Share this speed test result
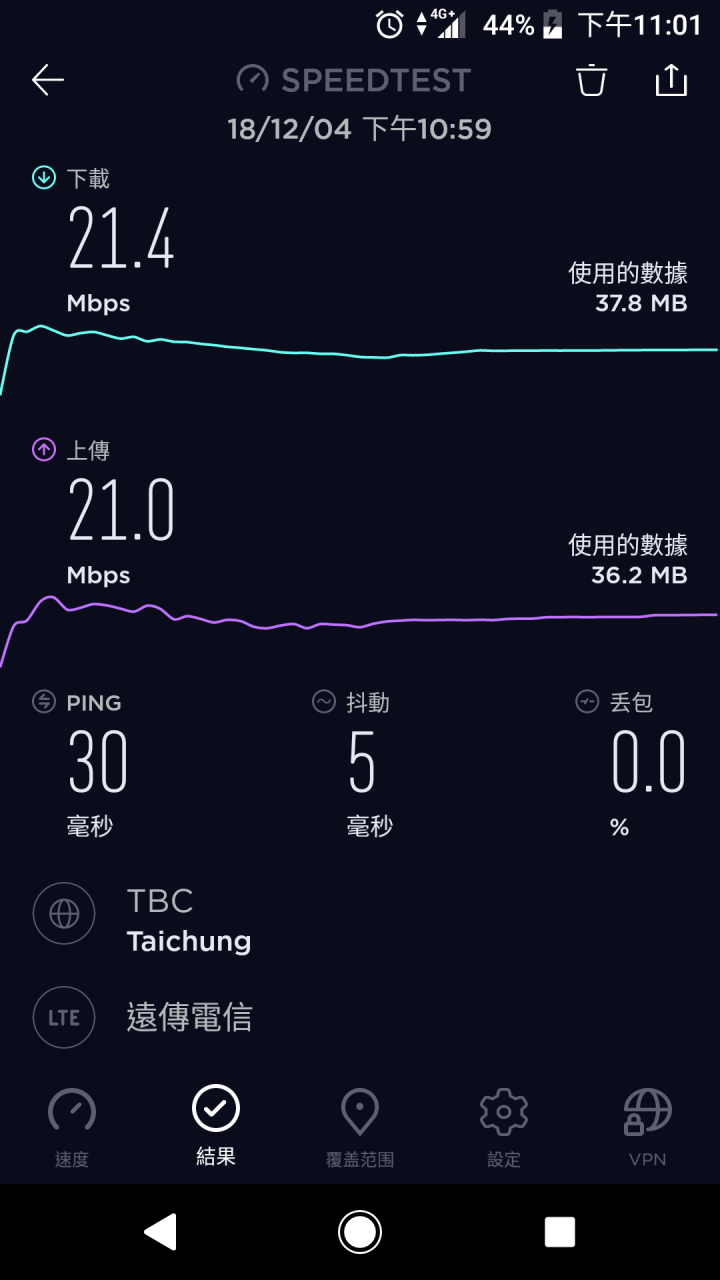The height and width of the screenshot is (1280, 720). 672,80
